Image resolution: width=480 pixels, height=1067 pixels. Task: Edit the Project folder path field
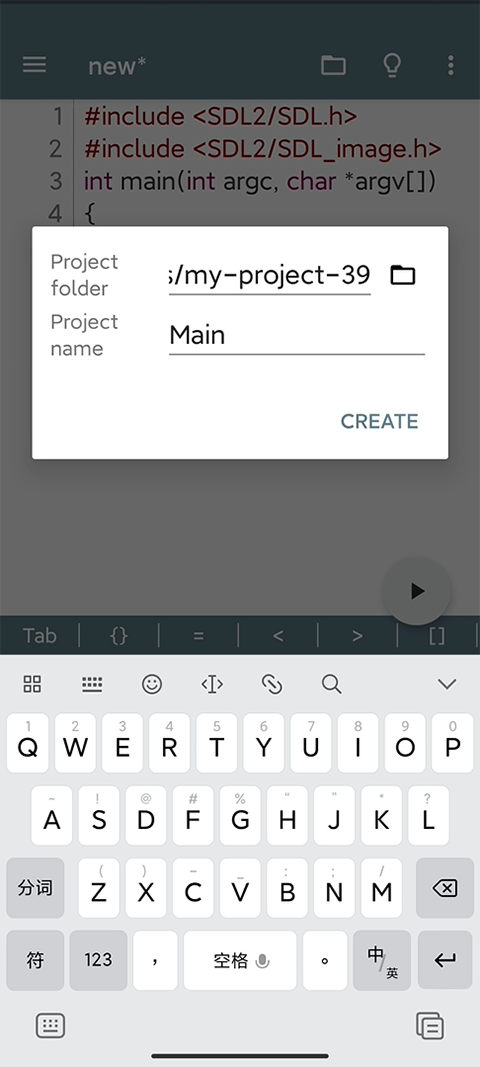(x=270, y=276)
